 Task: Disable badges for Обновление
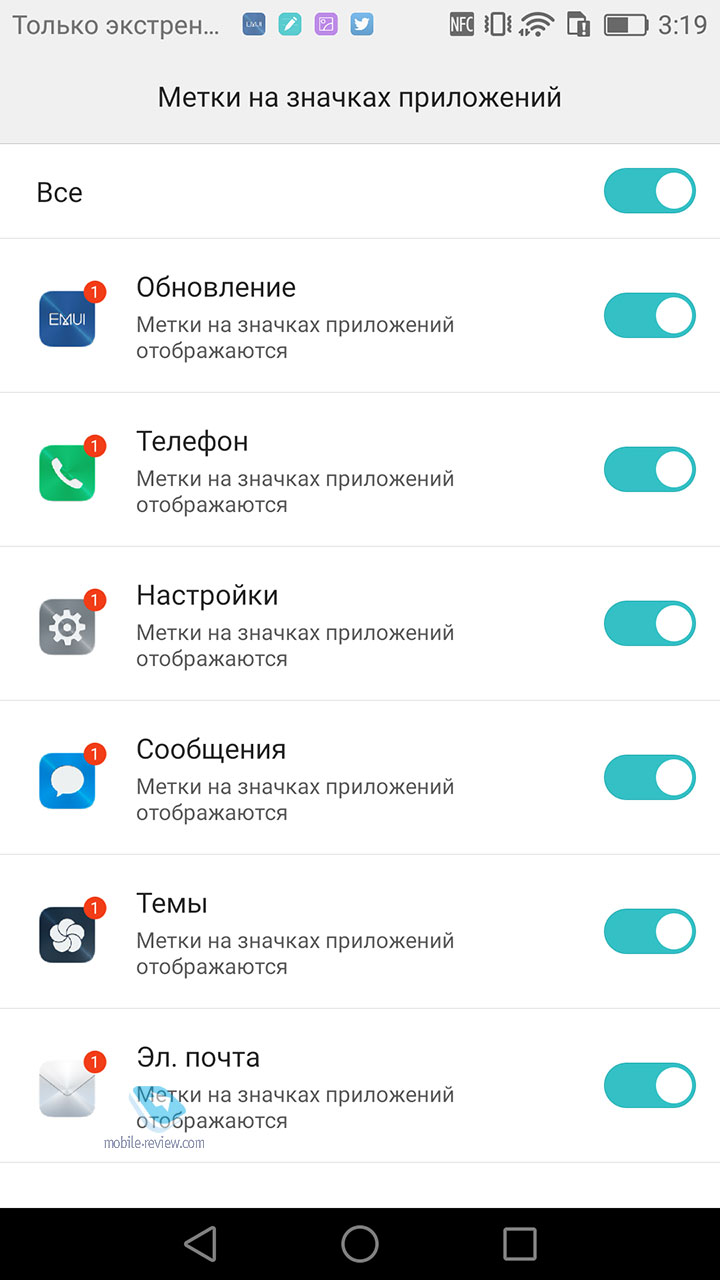pos(650,316)
